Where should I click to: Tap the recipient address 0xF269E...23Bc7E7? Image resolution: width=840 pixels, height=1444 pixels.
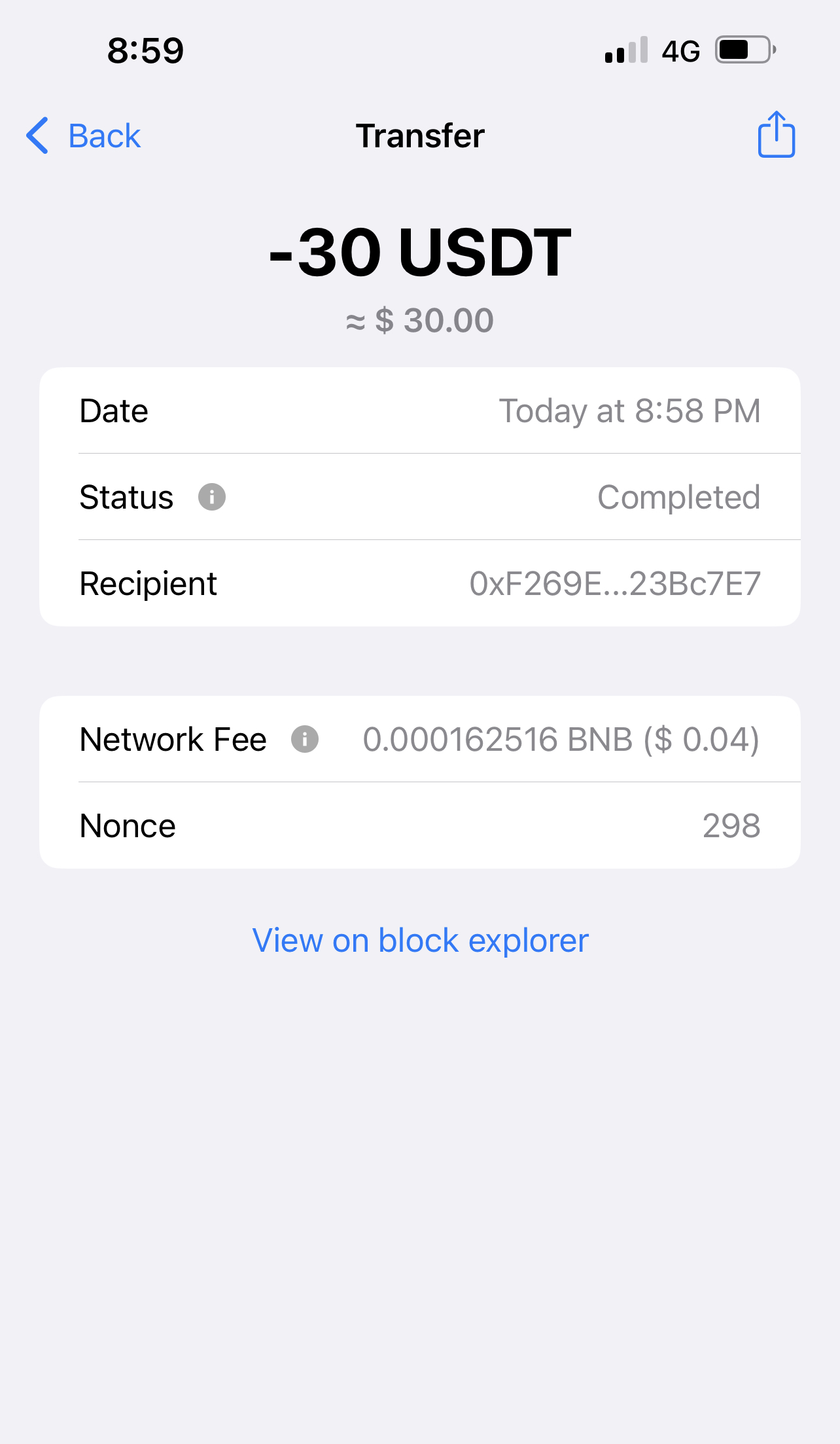click(x=614, y=583)
